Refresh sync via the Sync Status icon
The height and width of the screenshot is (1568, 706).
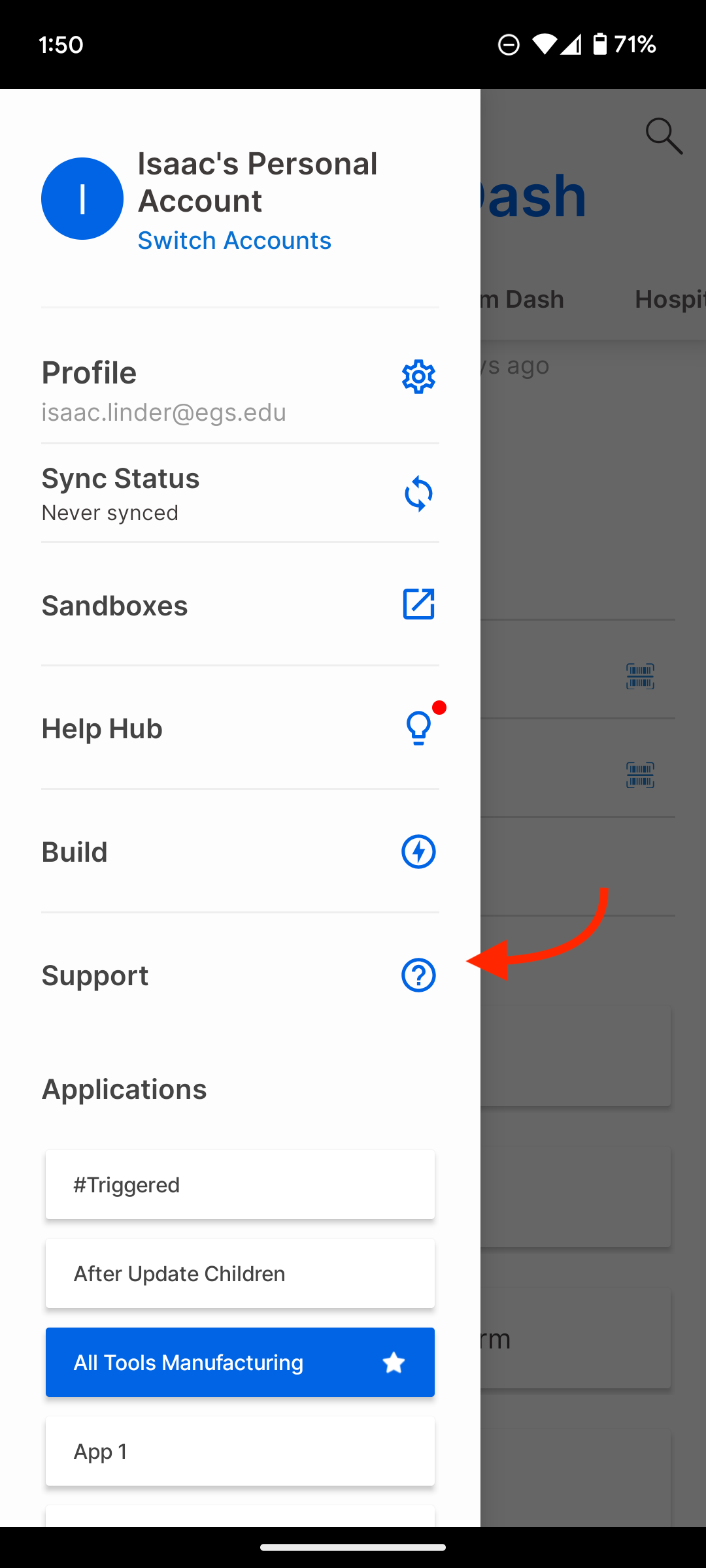pos(418,494)
